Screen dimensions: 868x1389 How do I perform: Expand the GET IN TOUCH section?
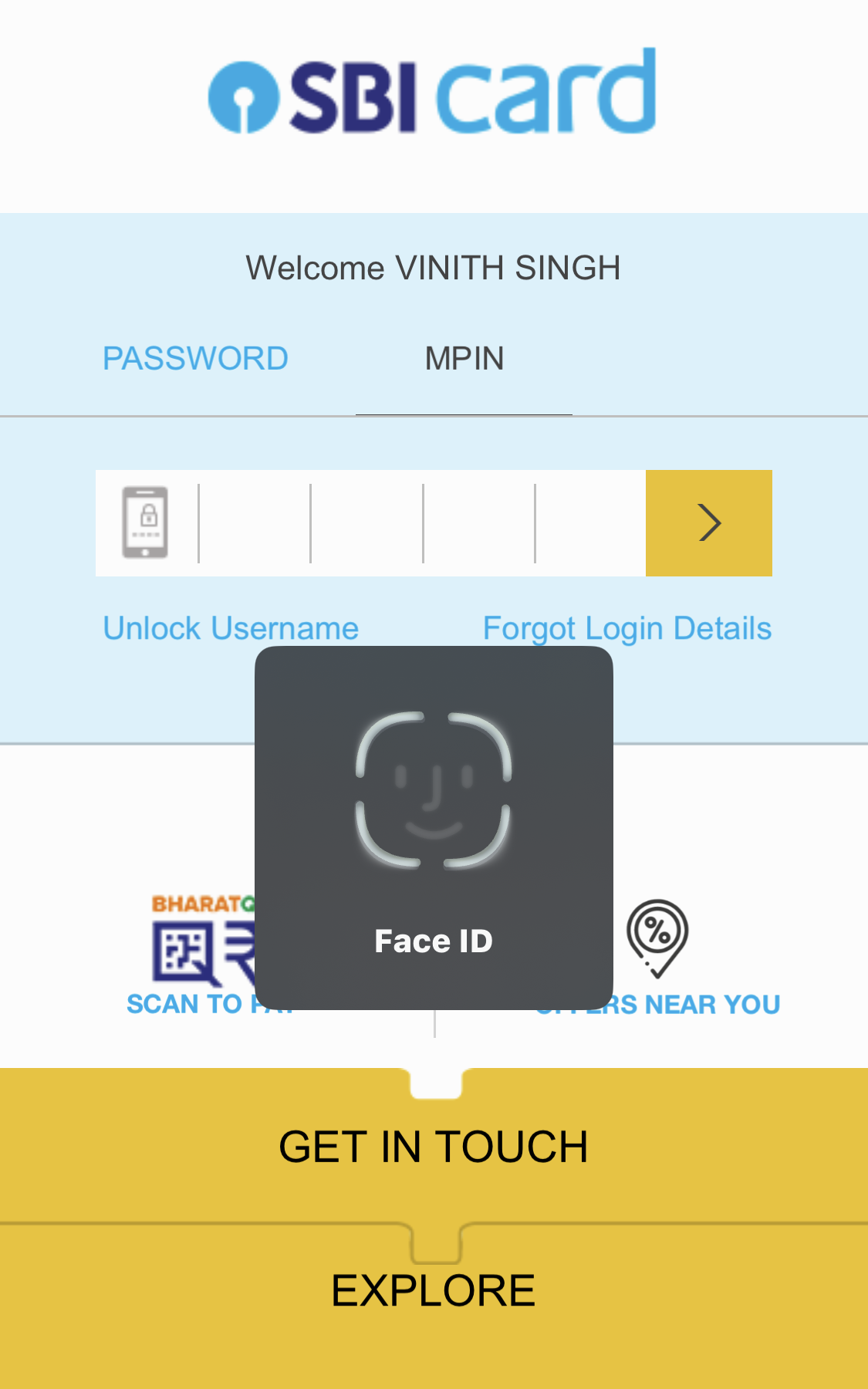tap(434, 1147)
